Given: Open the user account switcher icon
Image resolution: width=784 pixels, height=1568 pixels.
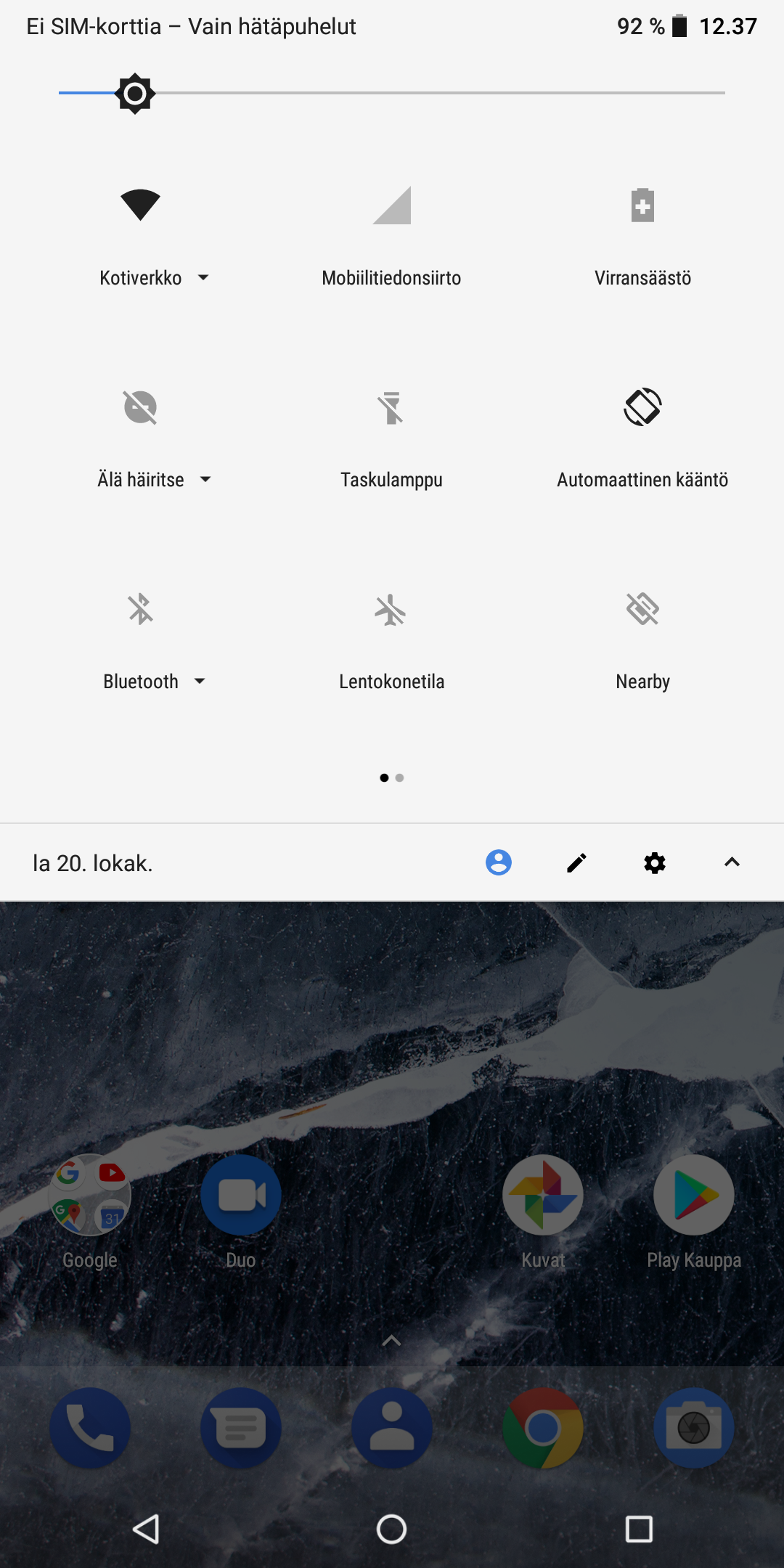Looking at the screenshot, I should [x=499, y=862].
